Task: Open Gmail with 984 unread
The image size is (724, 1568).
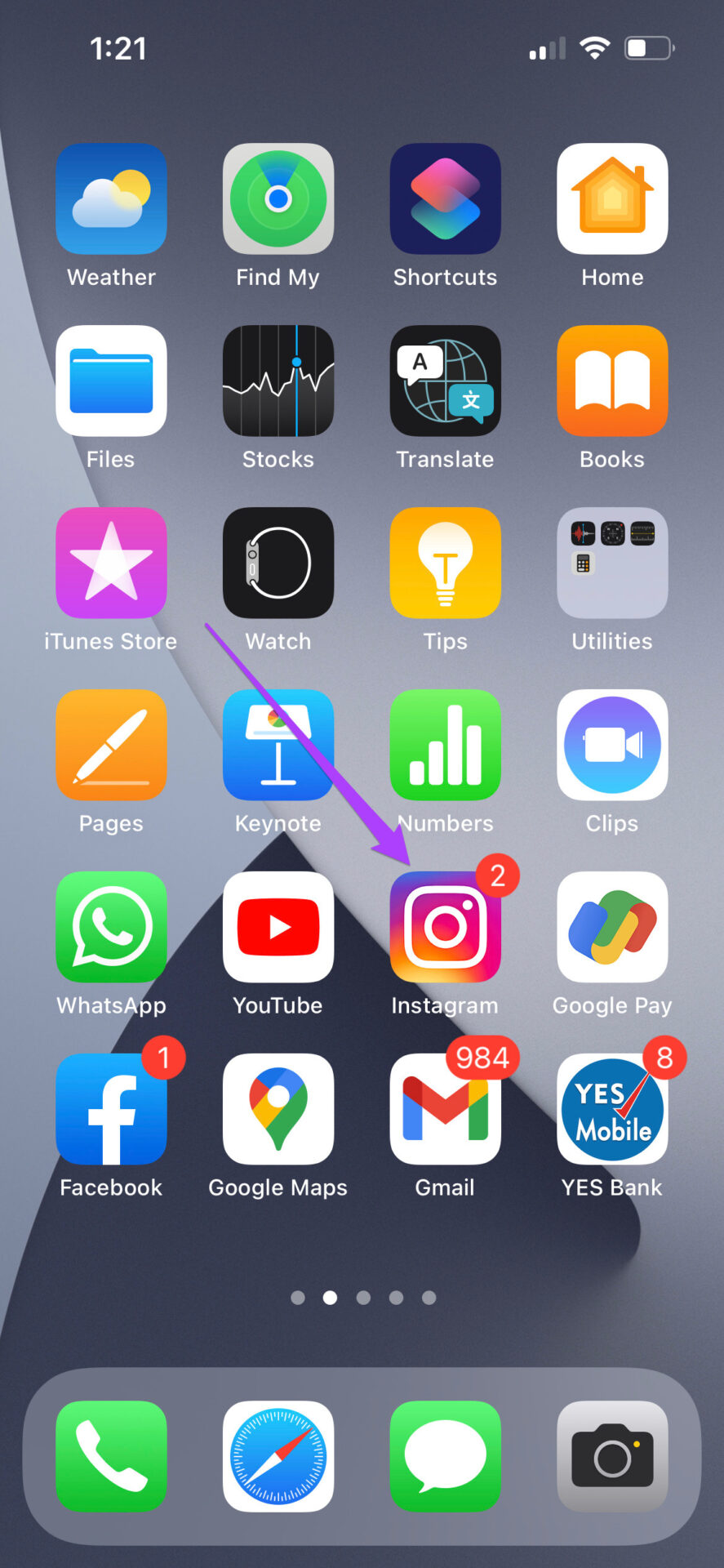Action: click(445, 1109)
